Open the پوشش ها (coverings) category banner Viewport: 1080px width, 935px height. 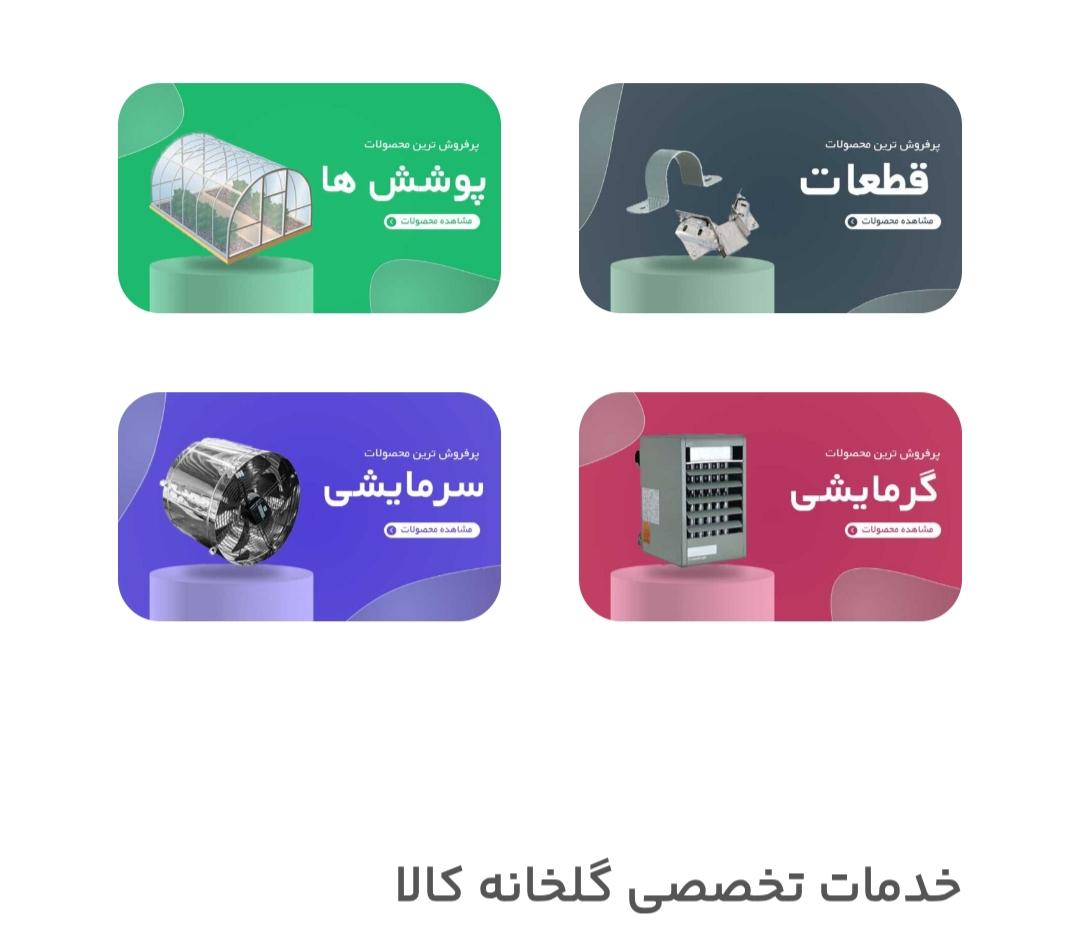[310, 198]
